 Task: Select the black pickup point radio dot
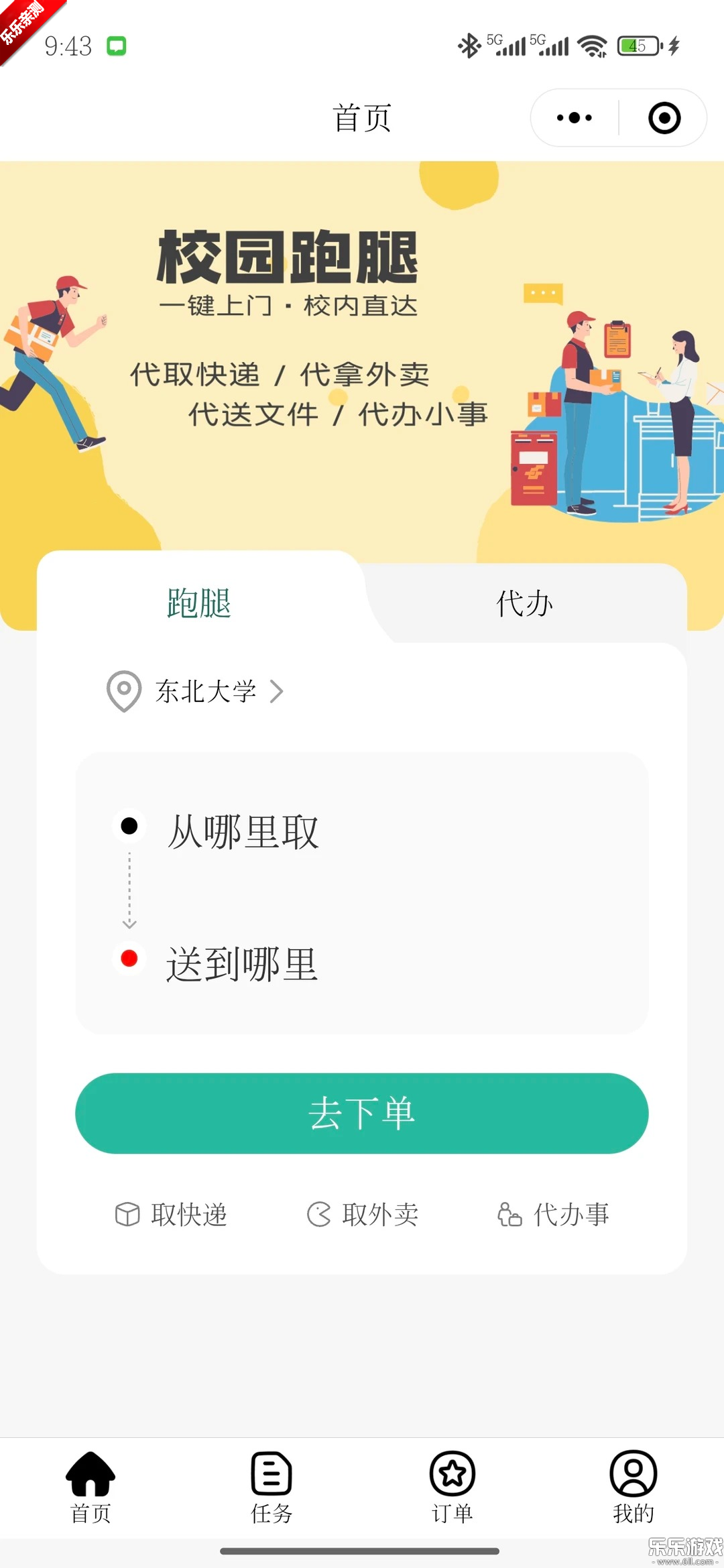tap(129, 827)
